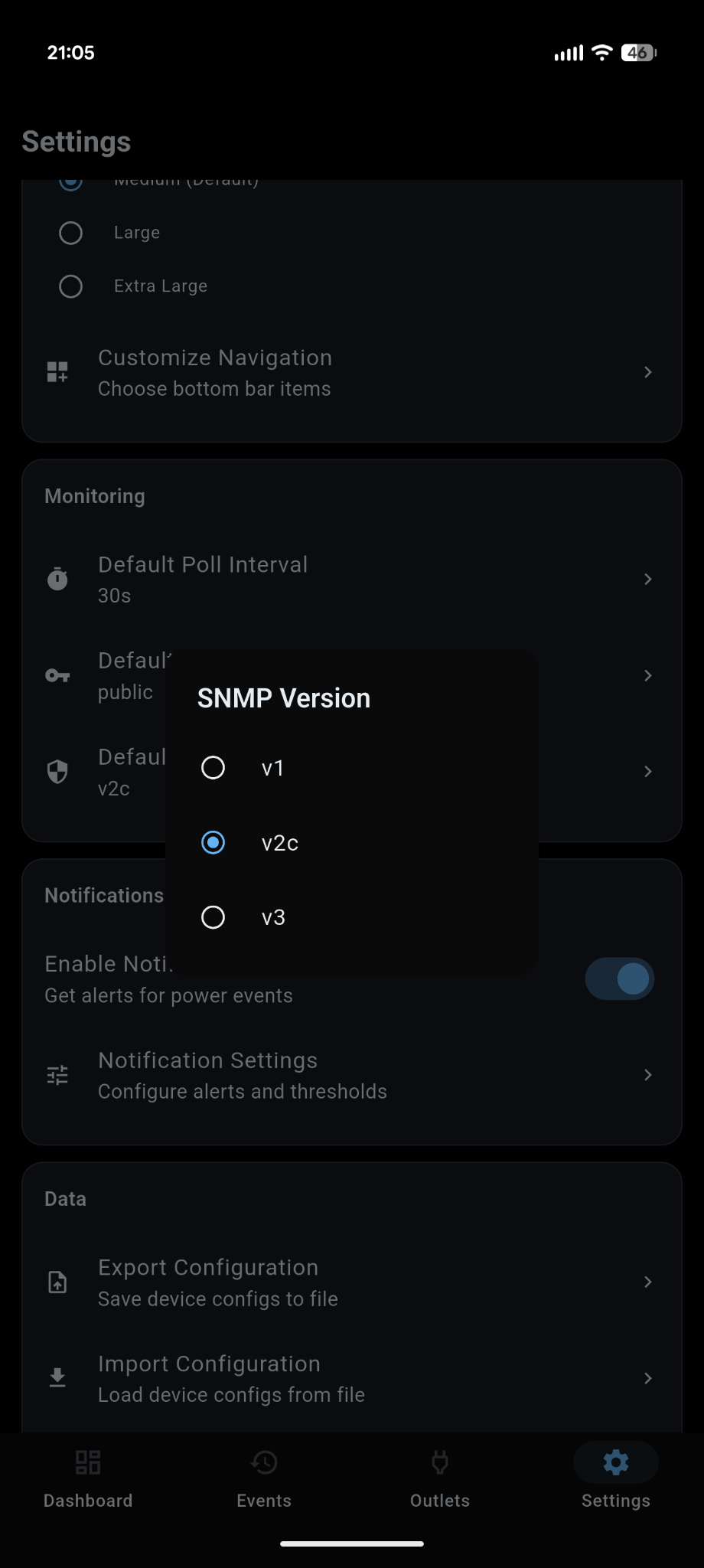Screen dimensions: 704x1568
Task: Select SNMP version v3
Action: [213, 917]
